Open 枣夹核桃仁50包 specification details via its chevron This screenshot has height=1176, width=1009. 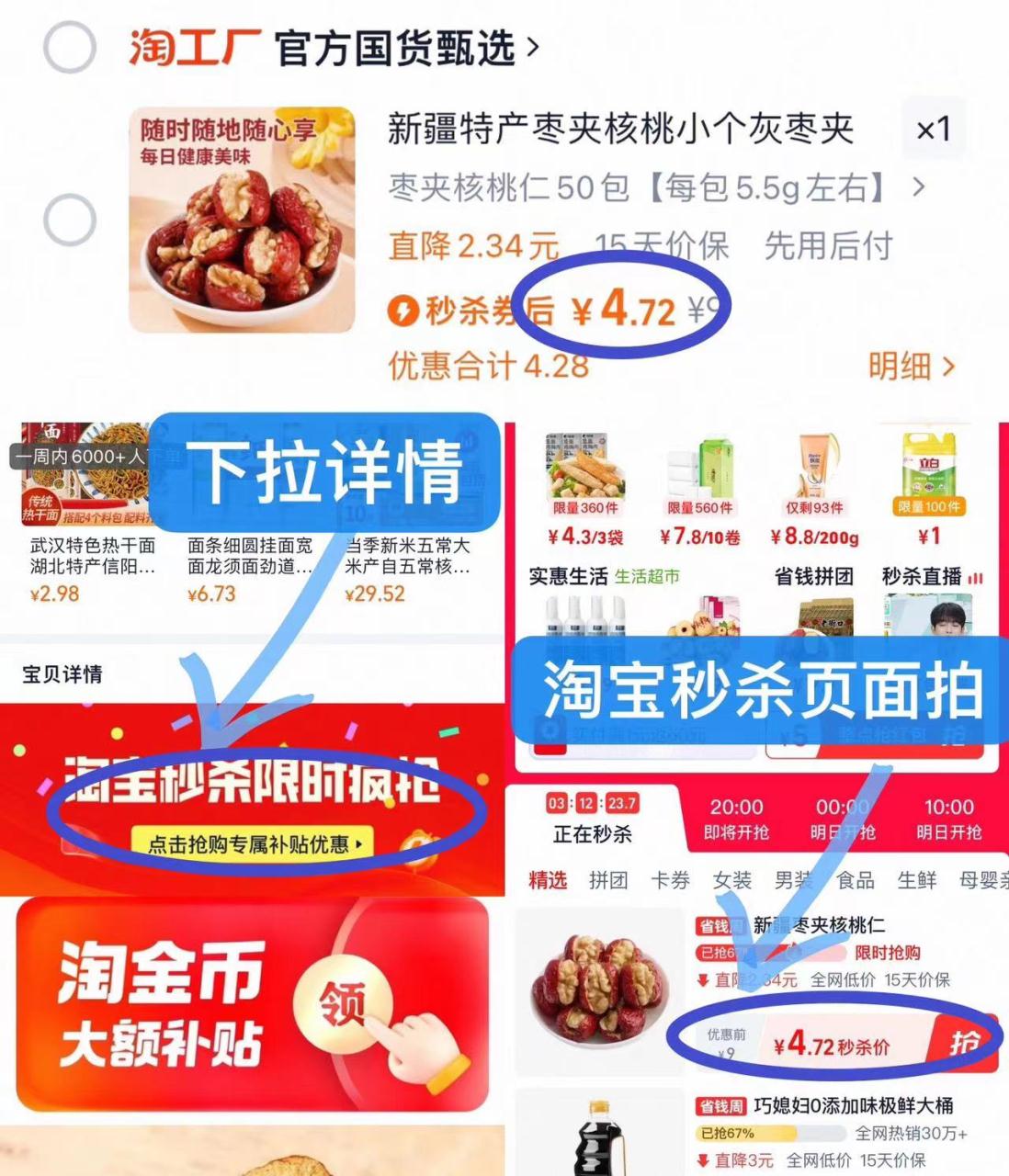point(917,188)
